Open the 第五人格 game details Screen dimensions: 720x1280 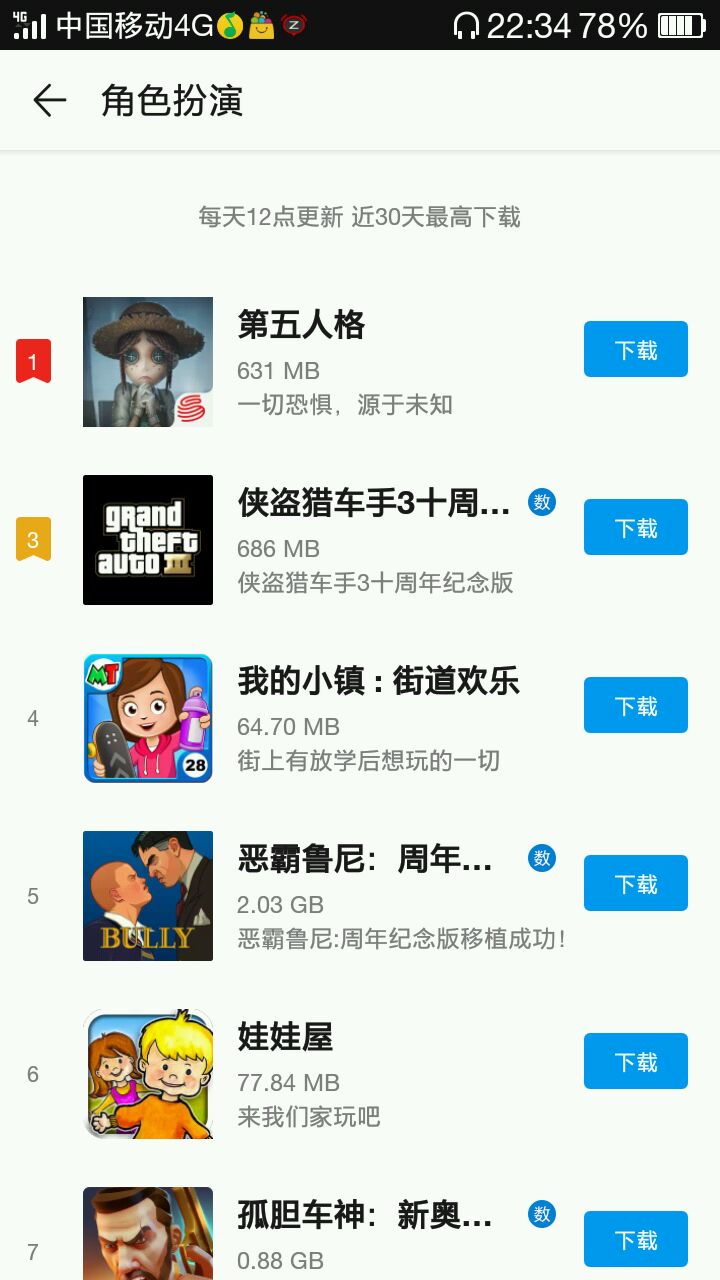click(x=301, y=325)
